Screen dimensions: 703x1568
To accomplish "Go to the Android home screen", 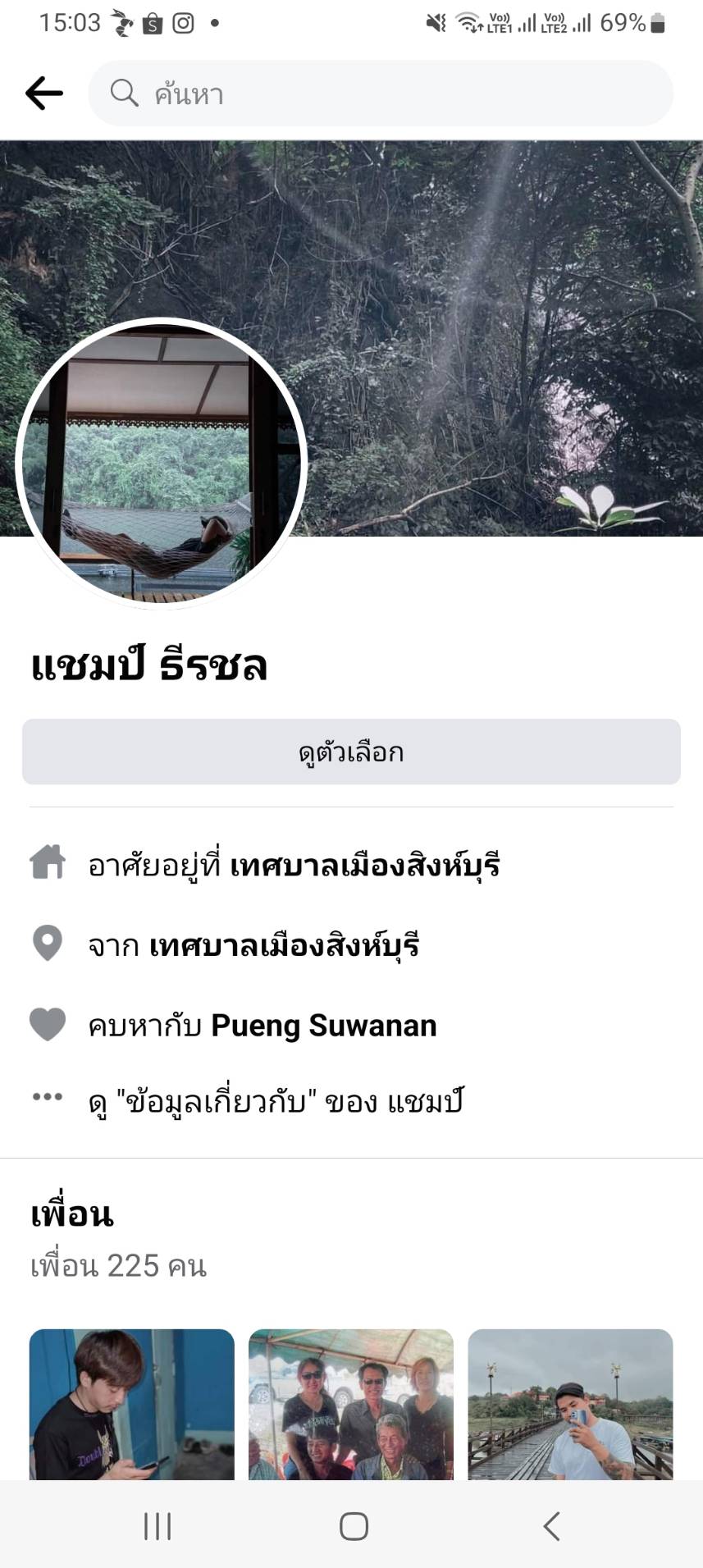I will pos(354,1526).
